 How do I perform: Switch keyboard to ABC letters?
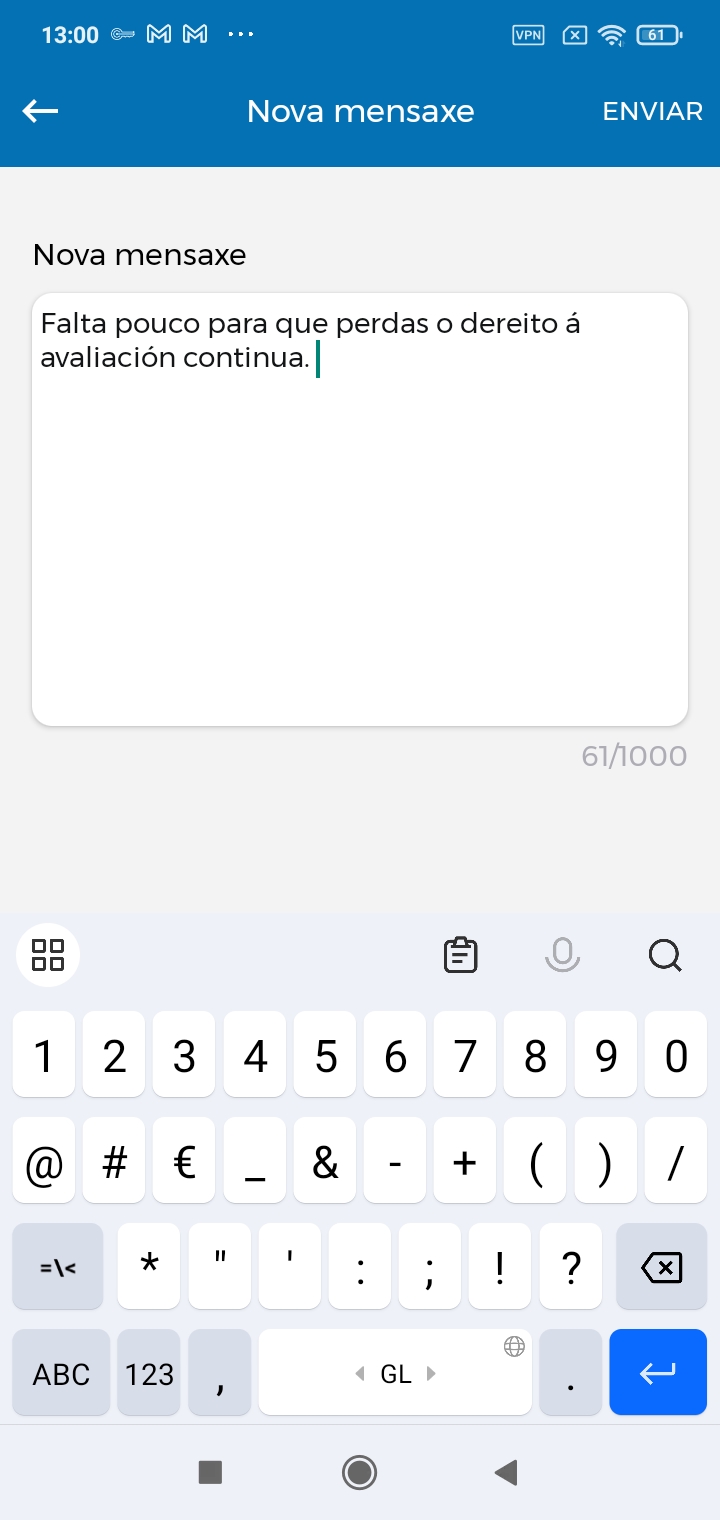61,1374
